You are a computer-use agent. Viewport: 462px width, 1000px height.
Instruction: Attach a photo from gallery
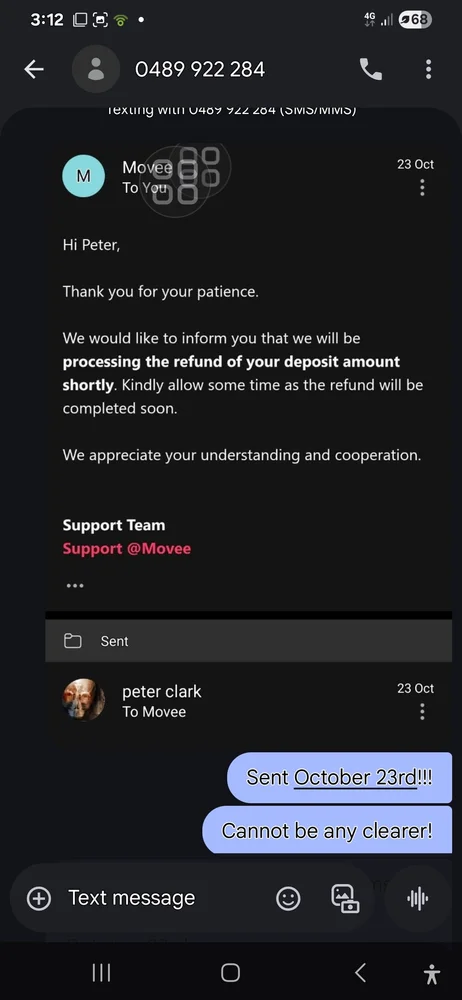(x=345, y=899)
